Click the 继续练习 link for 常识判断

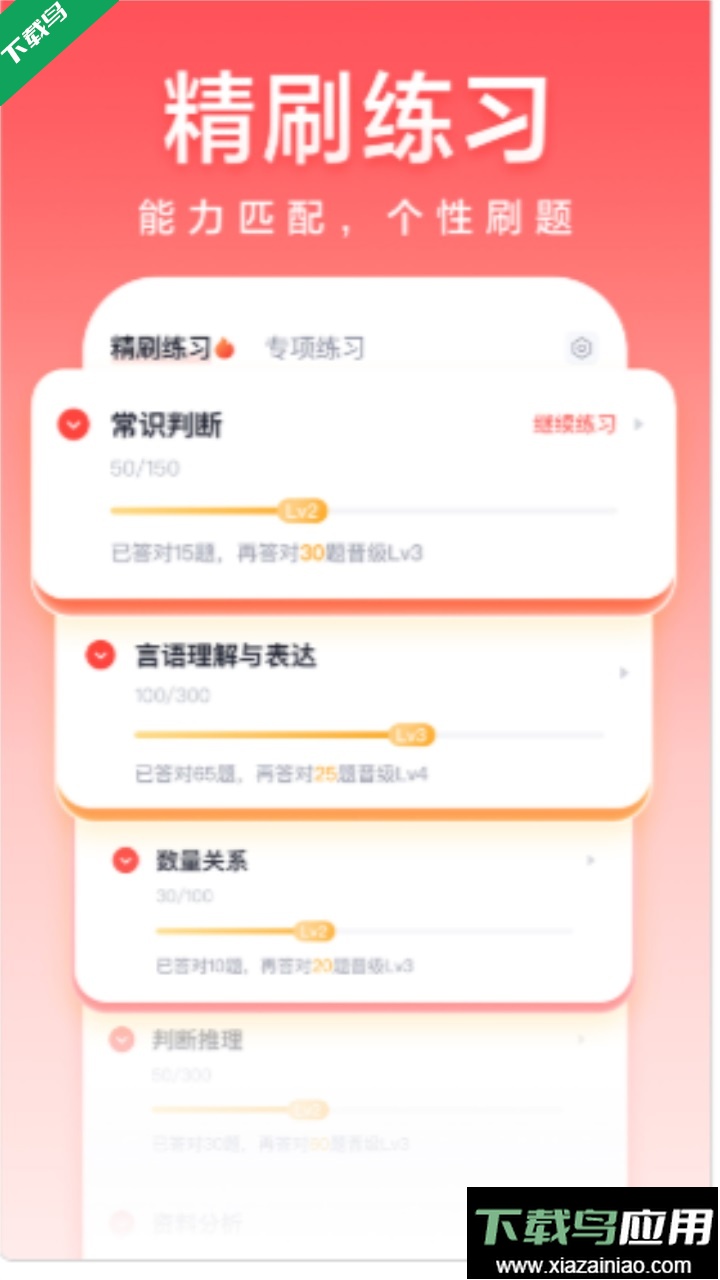(x=573, y=424)
